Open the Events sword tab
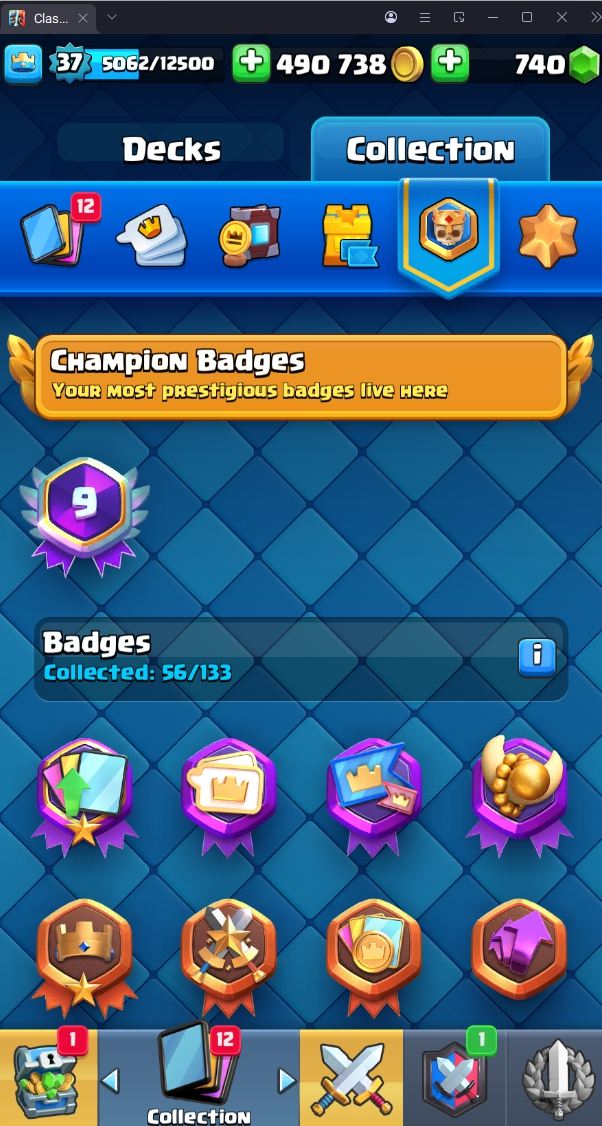602x1126 pixels. point(555,1080)
